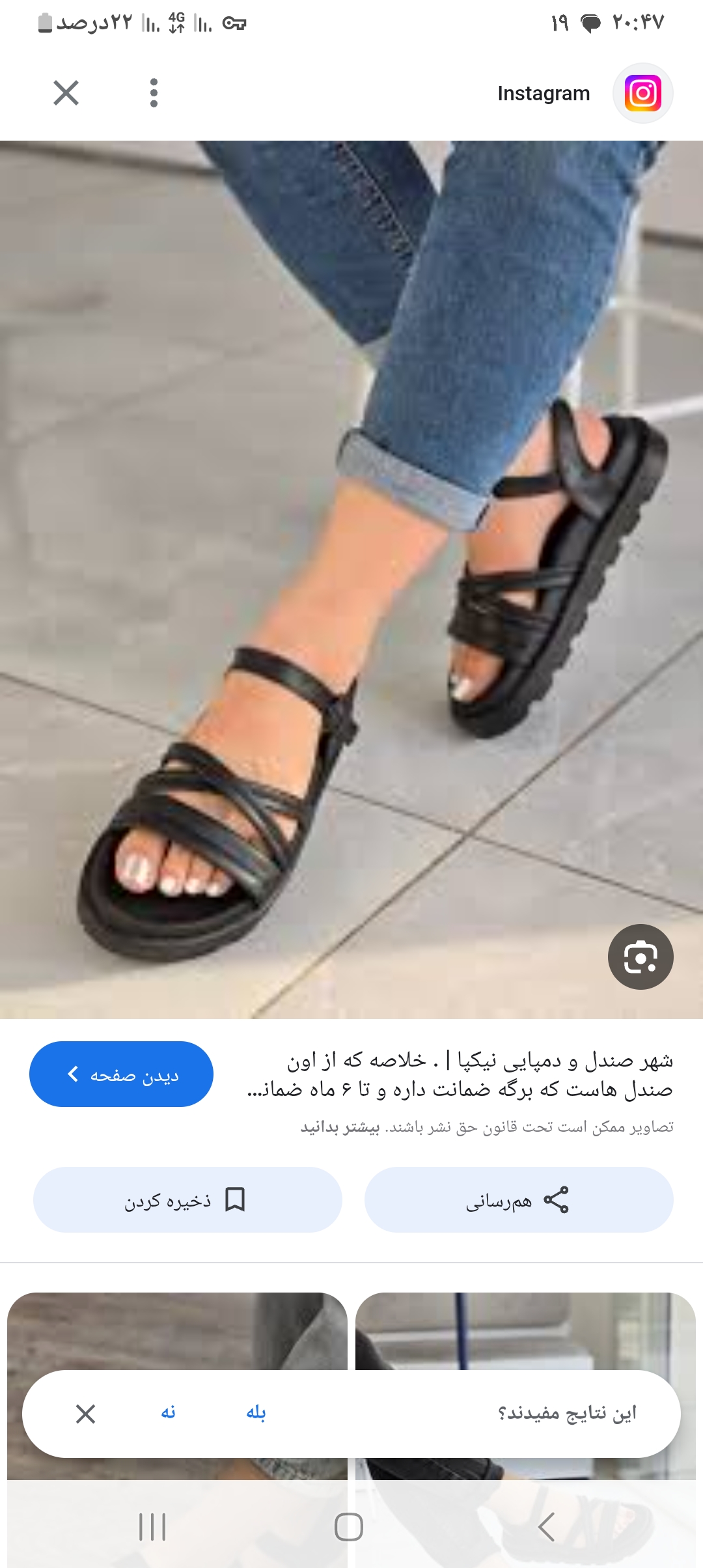Screen dimensions: 703x1568
Task: Open the three-dot overflow menu
Action: (154, 93)
